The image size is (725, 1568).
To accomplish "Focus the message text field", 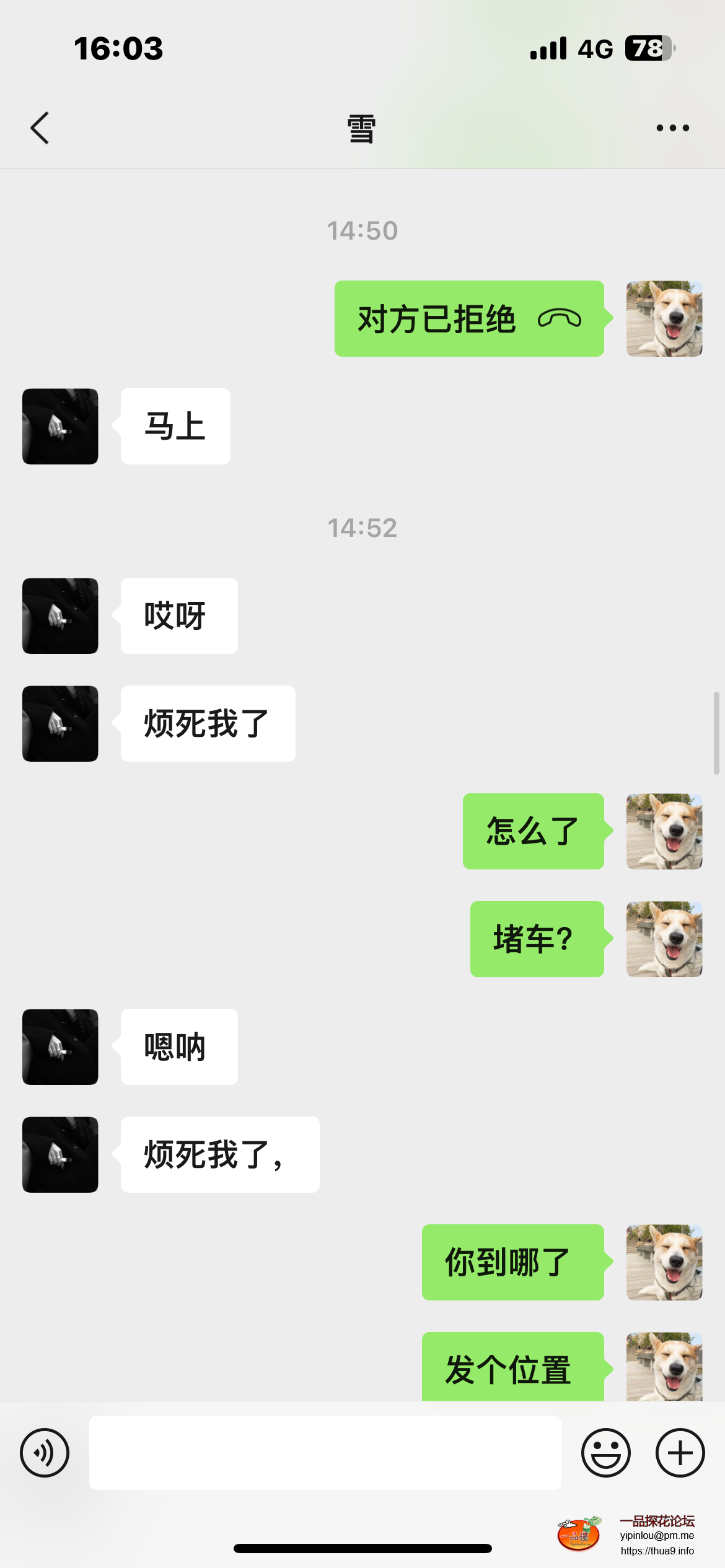I will pyautogui.click(x=325, y=1452).
